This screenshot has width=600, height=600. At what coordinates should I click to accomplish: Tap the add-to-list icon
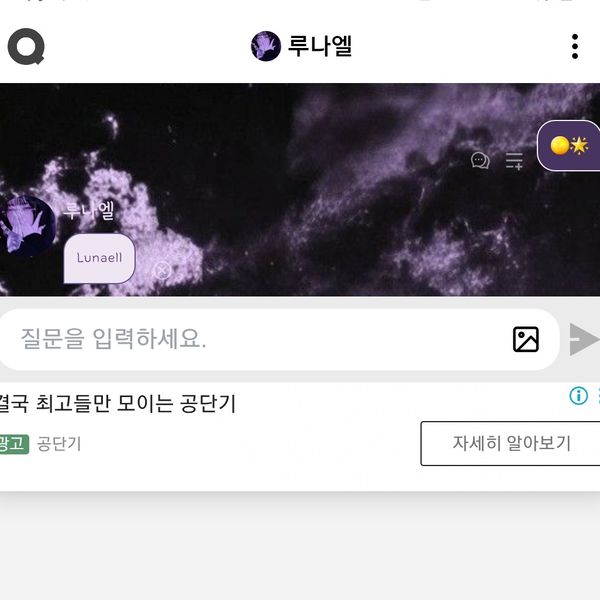click(514, 161)
